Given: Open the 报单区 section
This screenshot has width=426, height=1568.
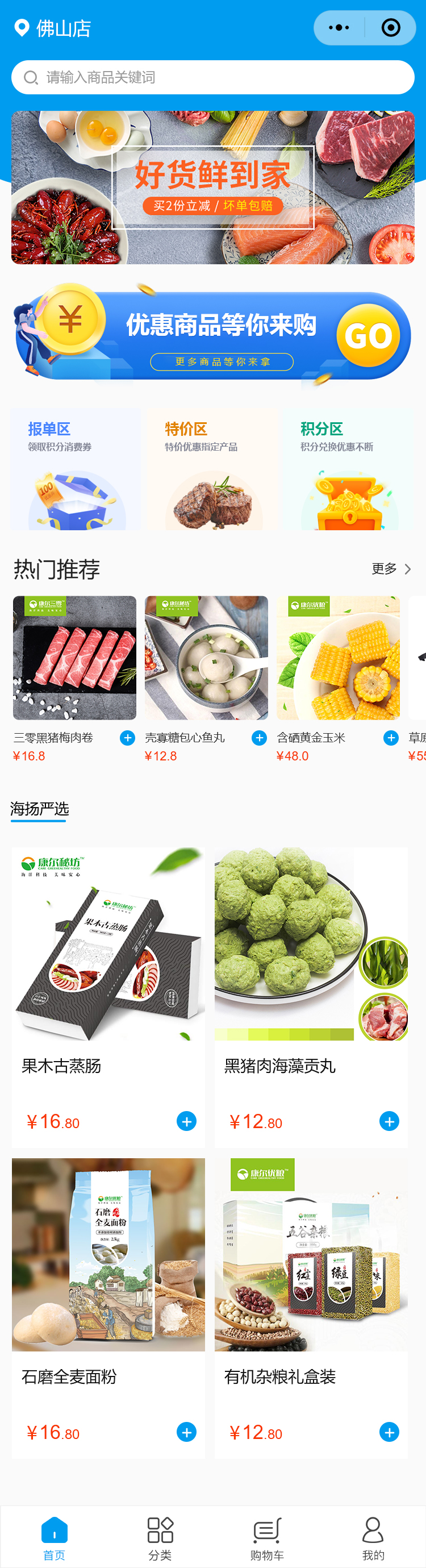Looking at the screenshot, I should point(76,469).
